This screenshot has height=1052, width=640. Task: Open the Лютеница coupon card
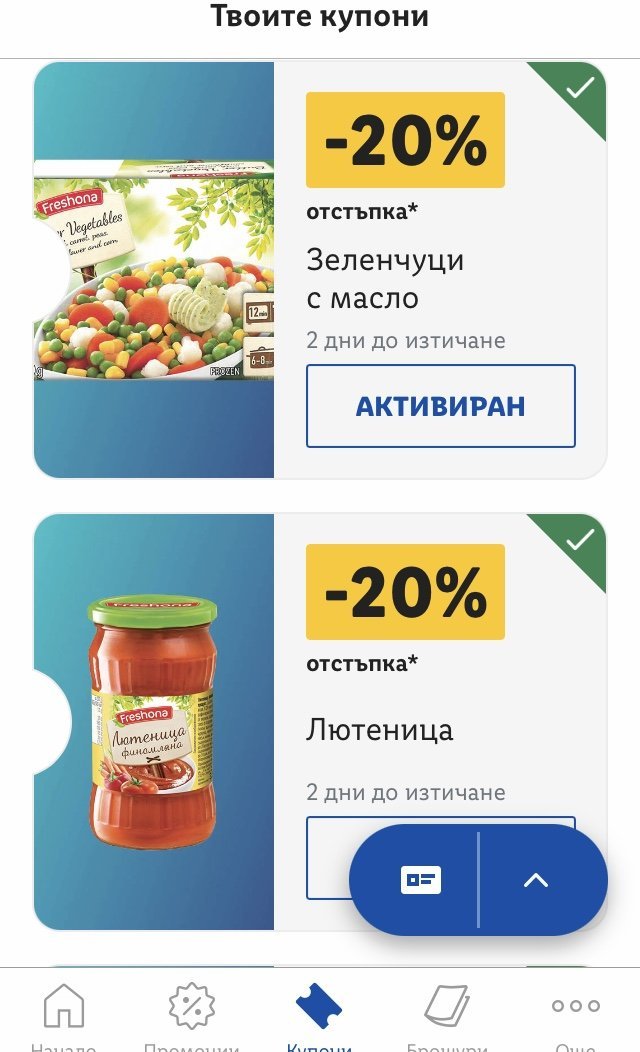tap(154, 722)
